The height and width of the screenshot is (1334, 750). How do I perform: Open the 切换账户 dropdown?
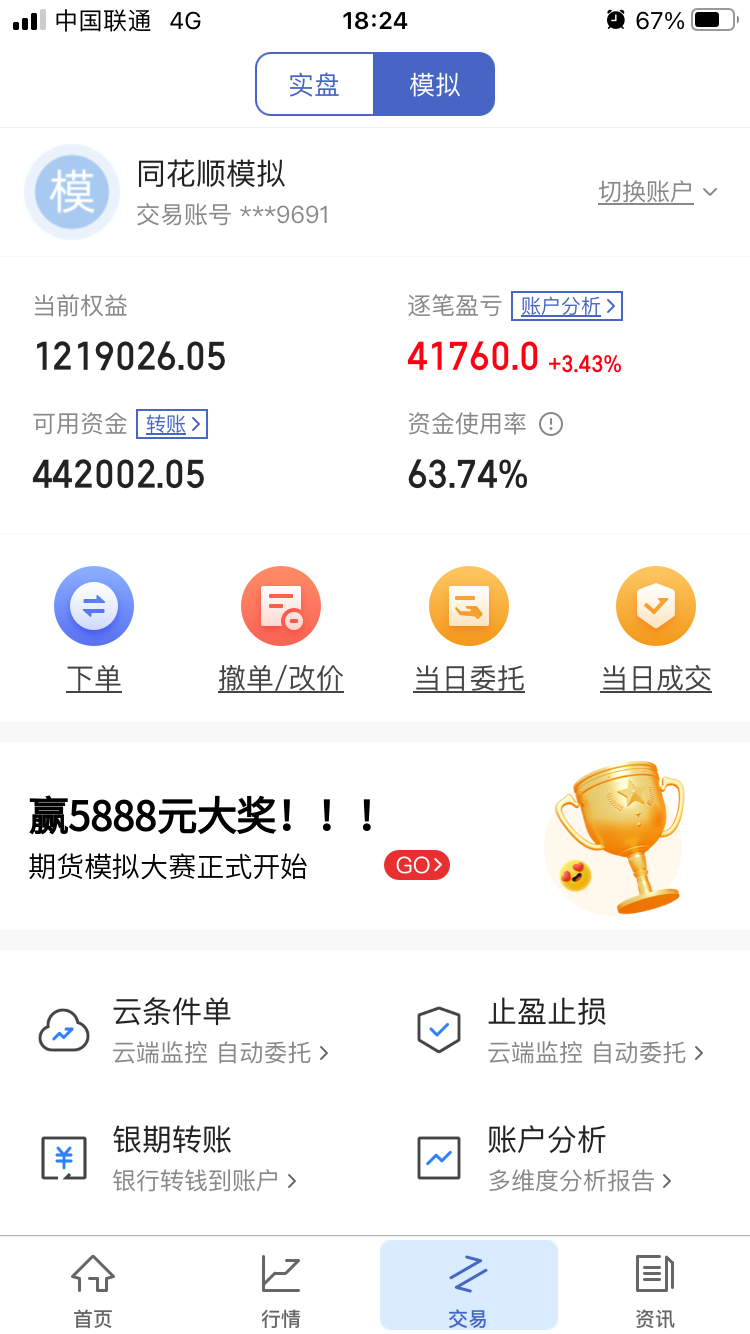click(657, 192)
